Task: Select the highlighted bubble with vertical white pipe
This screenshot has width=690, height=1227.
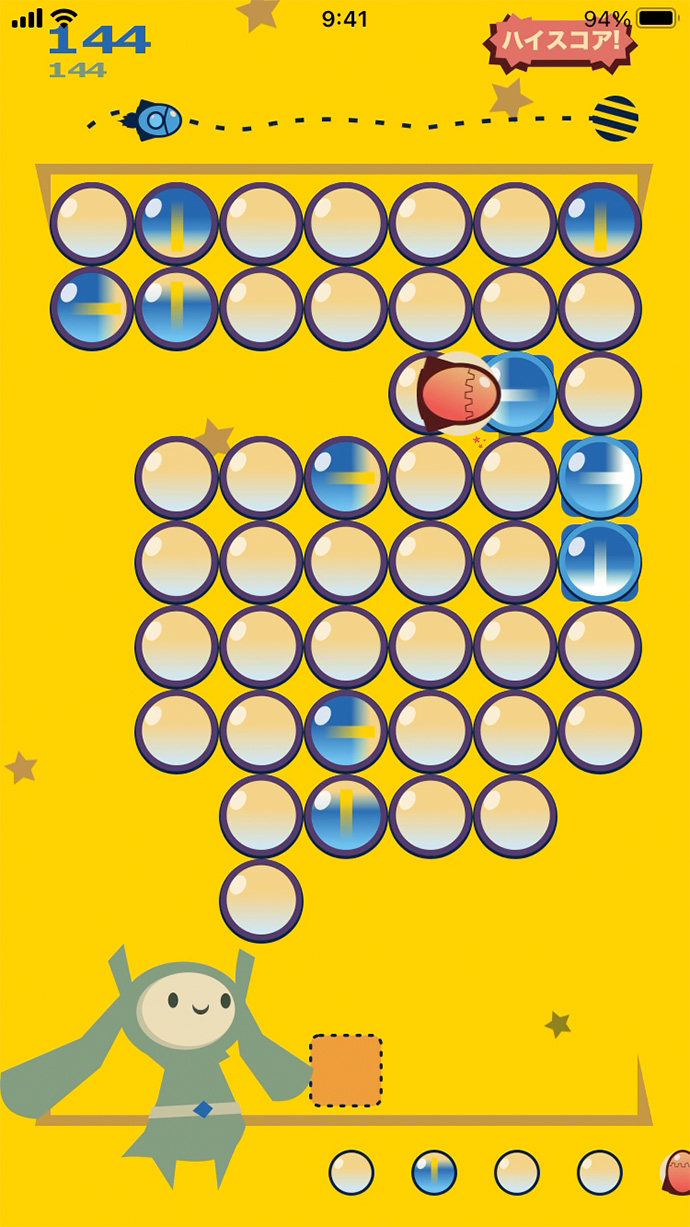Action: (599, 562)
